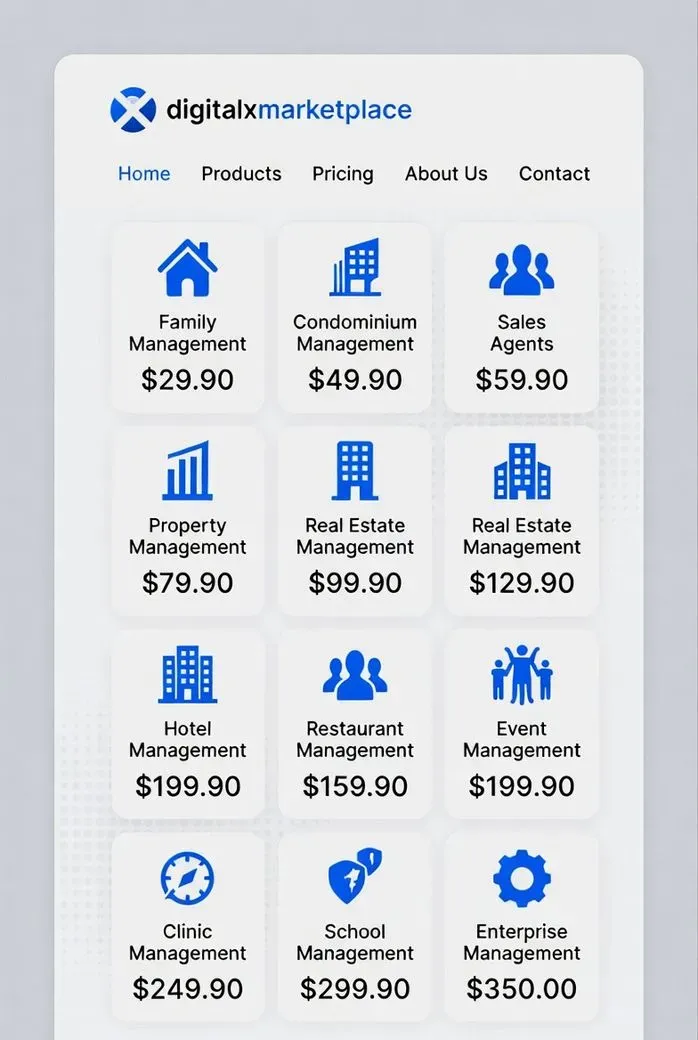Open the Products page
This screenshot has height=1040, width=698.
tap(242, 174)
